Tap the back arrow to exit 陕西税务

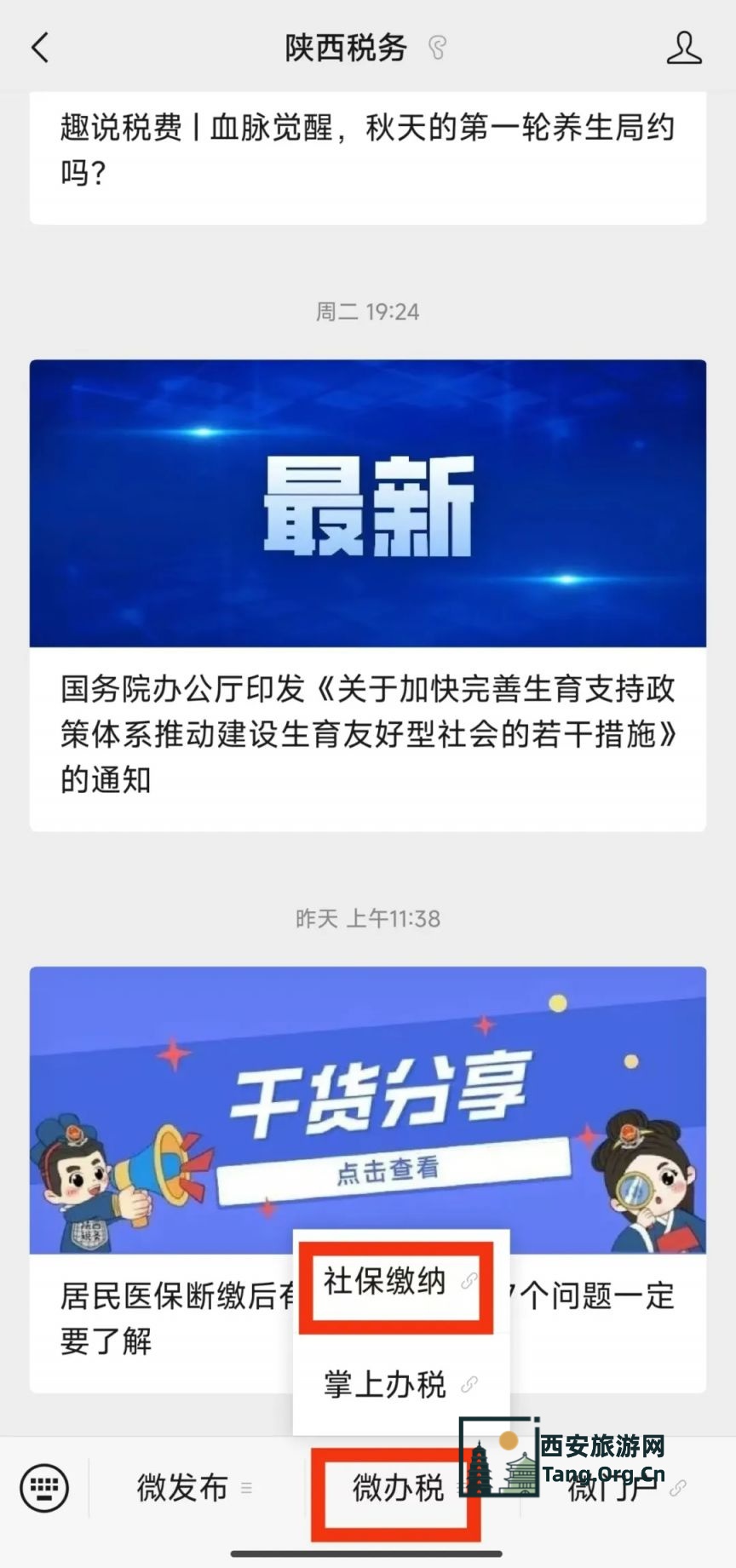(x=39, y=49)
